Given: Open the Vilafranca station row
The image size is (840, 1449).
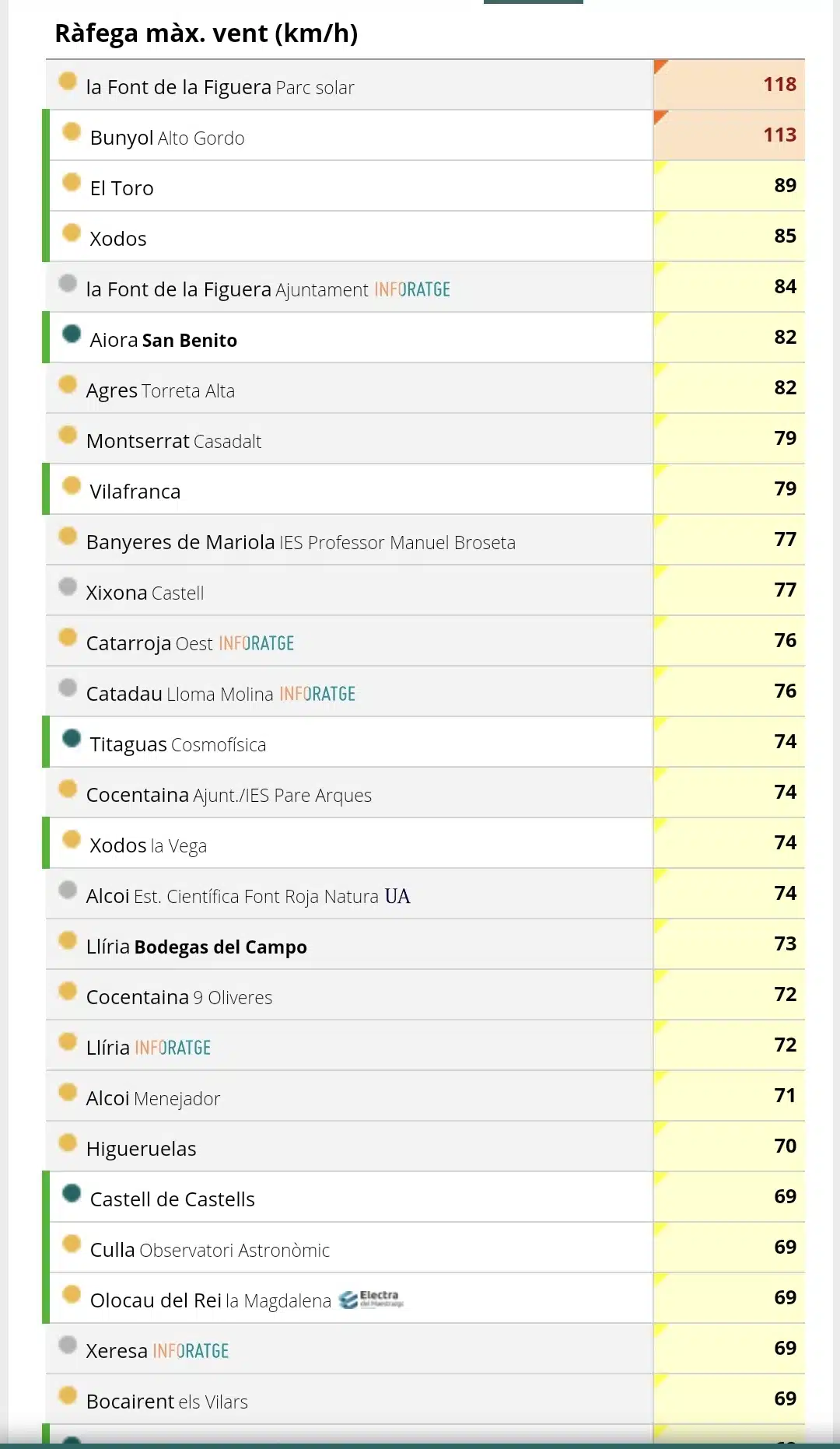Looking at the screenshot, I should (x=425, y=489).
